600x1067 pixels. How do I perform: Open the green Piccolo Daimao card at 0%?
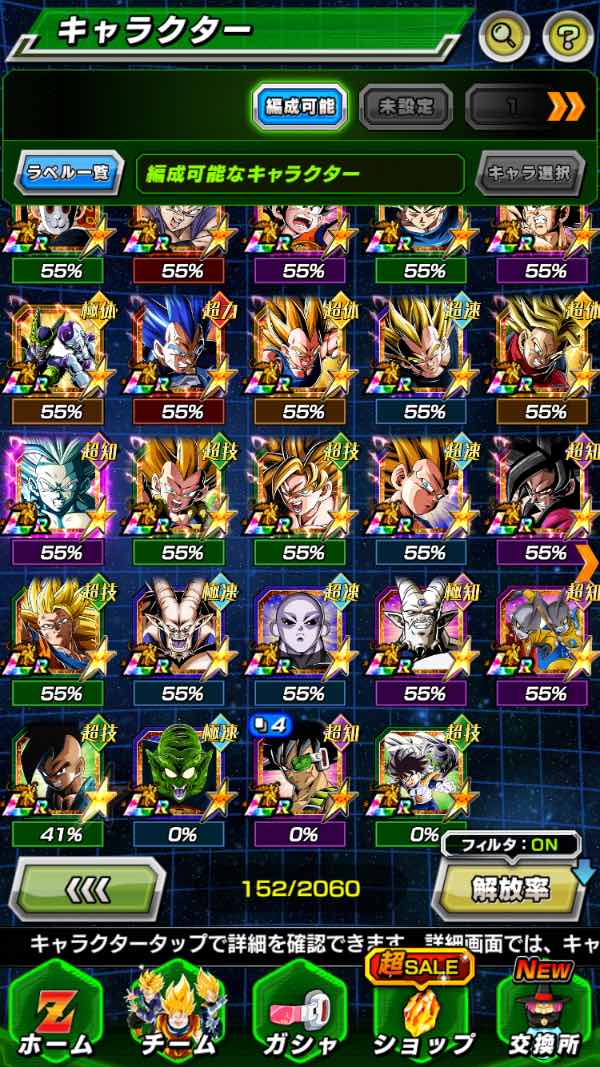click(179, 777)
